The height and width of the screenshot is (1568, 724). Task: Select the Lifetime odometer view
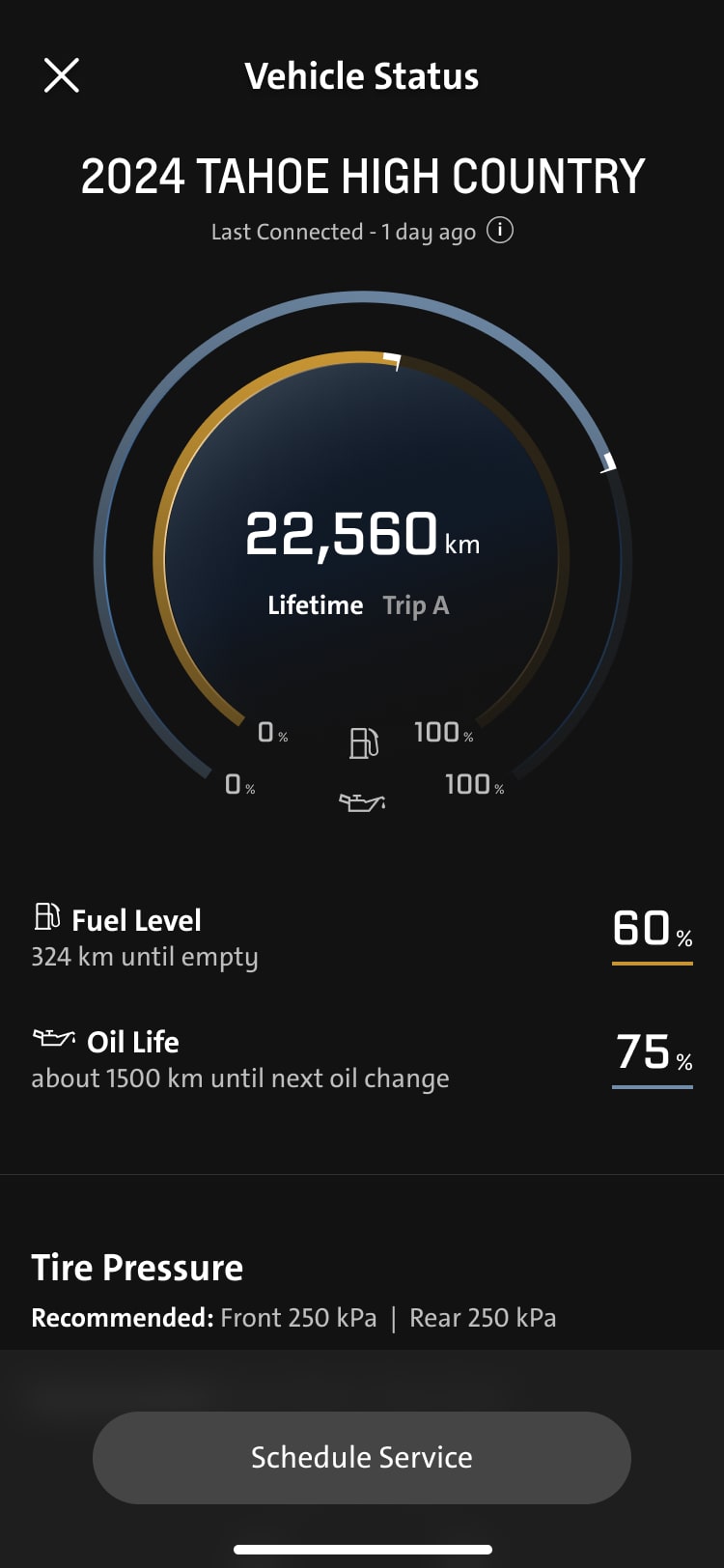pyautogui.click(x=315, y=605)
